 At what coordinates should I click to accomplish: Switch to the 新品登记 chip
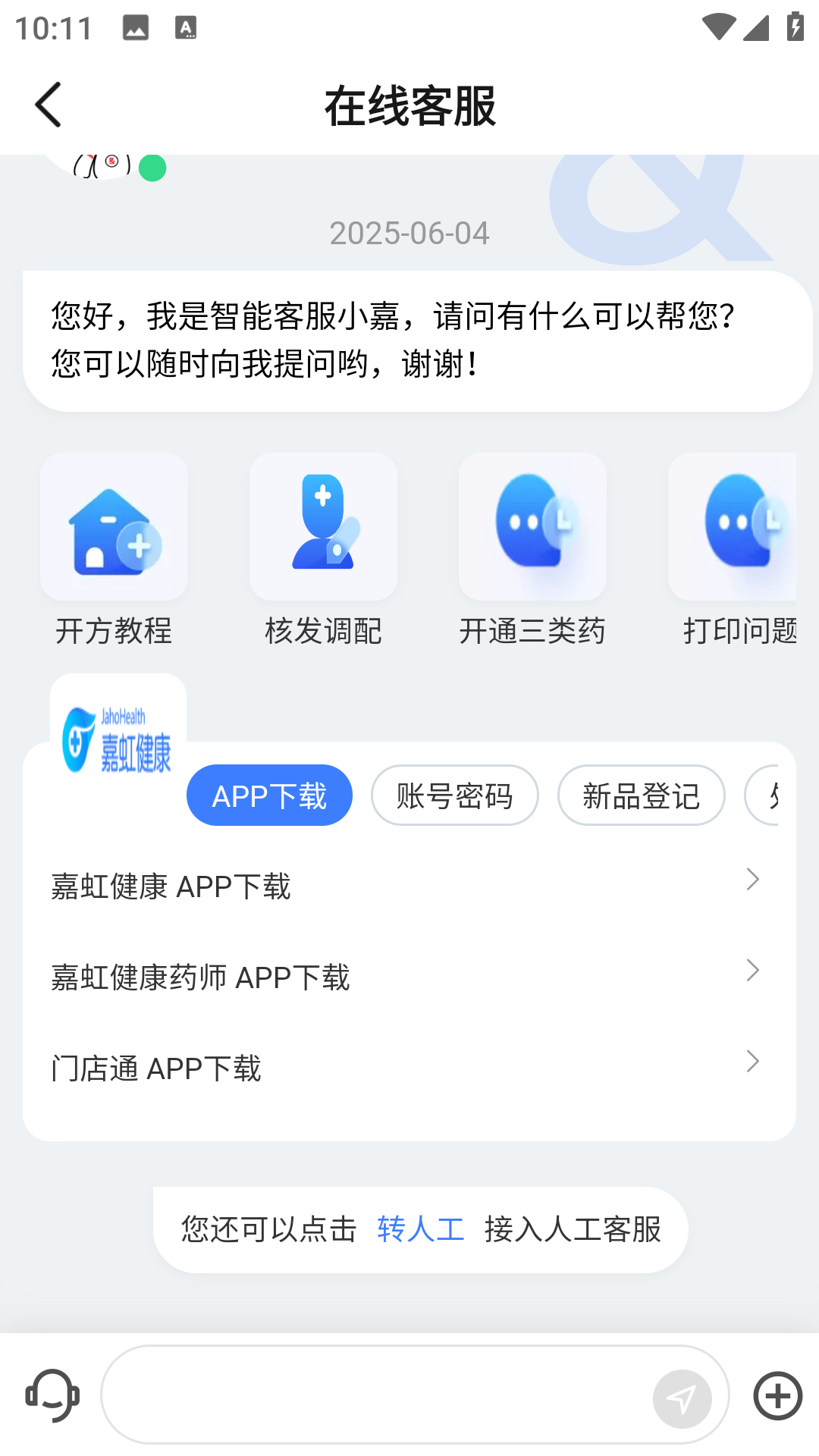(x=641, y=795)
